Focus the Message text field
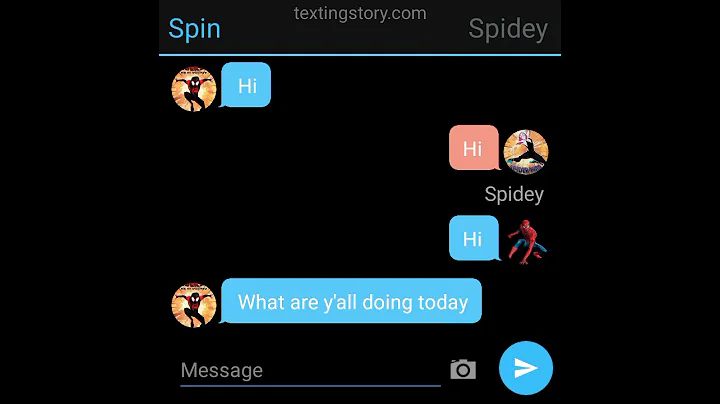This screenshot has height=404, width=720. tap(310, 370)
